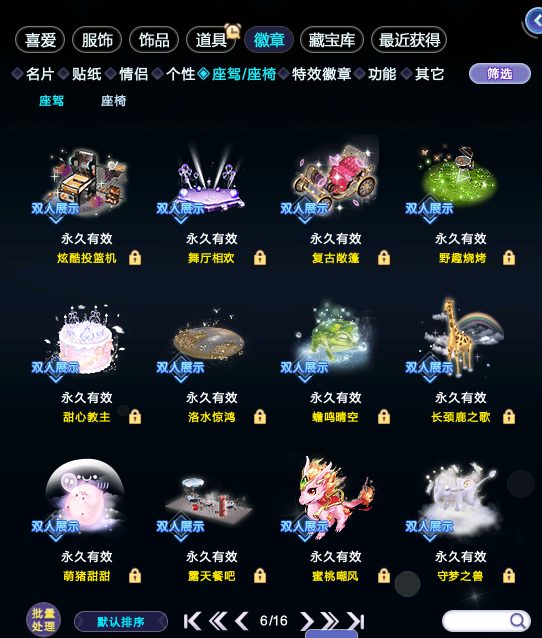Tap the 筛选 filter button

click(x=500, y=74)
